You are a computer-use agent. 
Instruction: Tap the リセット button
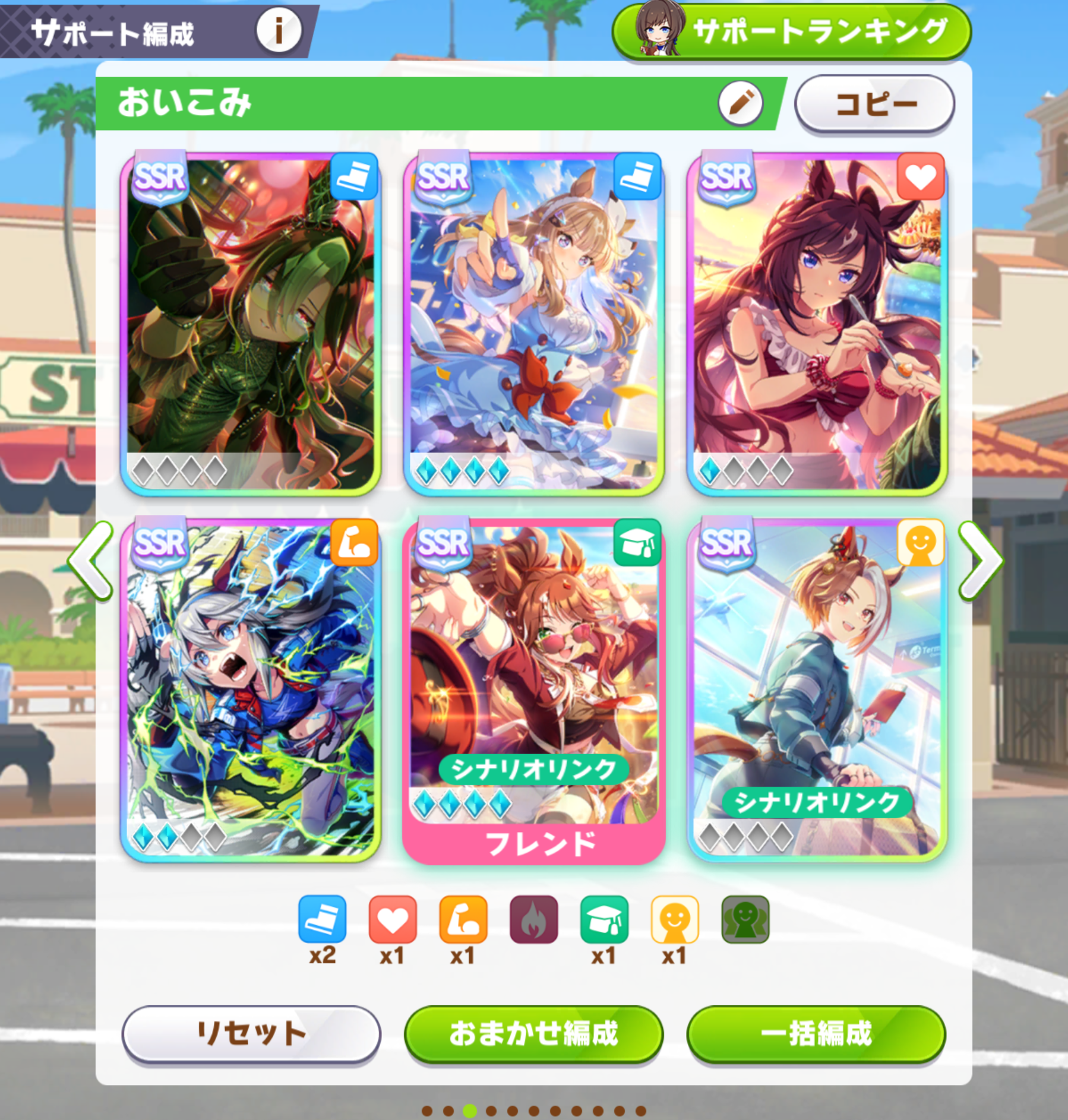coord(250,1034)
